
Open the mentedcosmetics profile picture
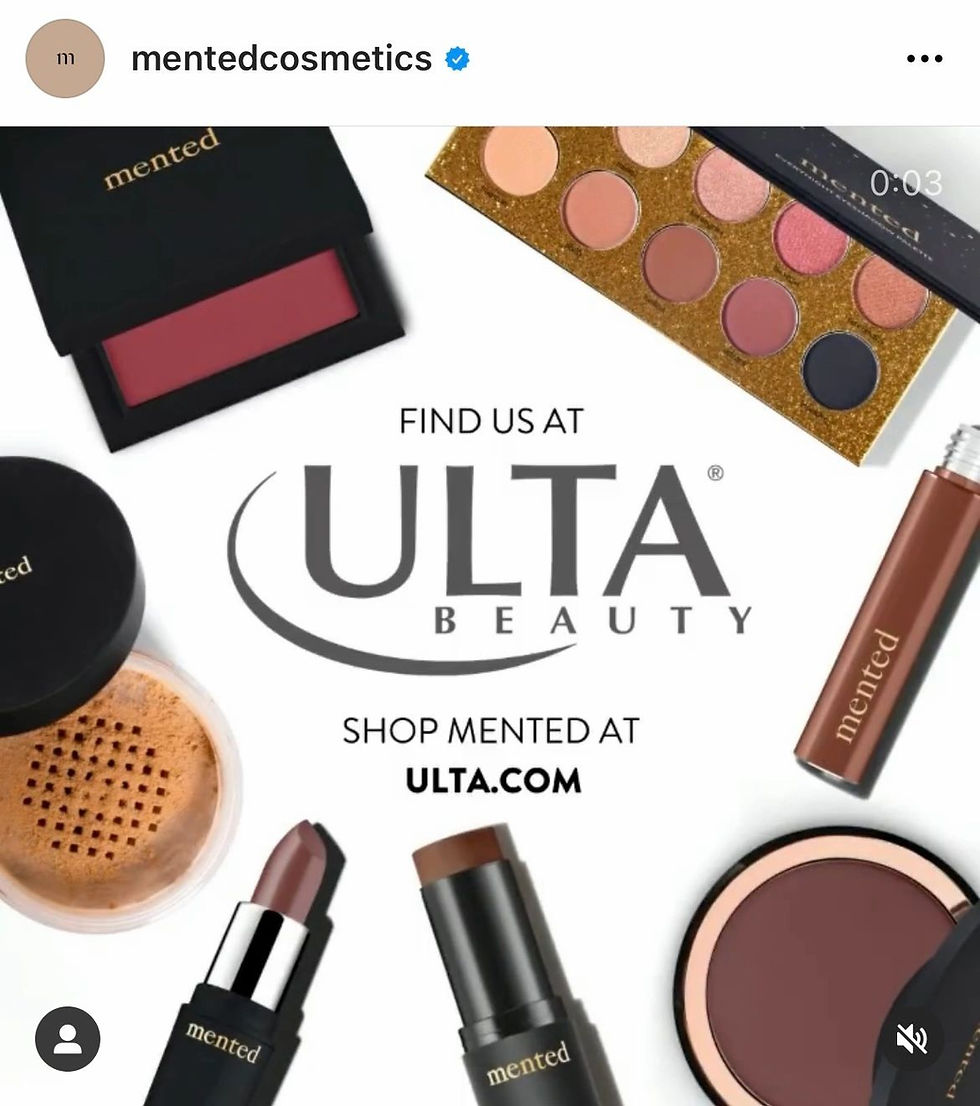(65, 59)
